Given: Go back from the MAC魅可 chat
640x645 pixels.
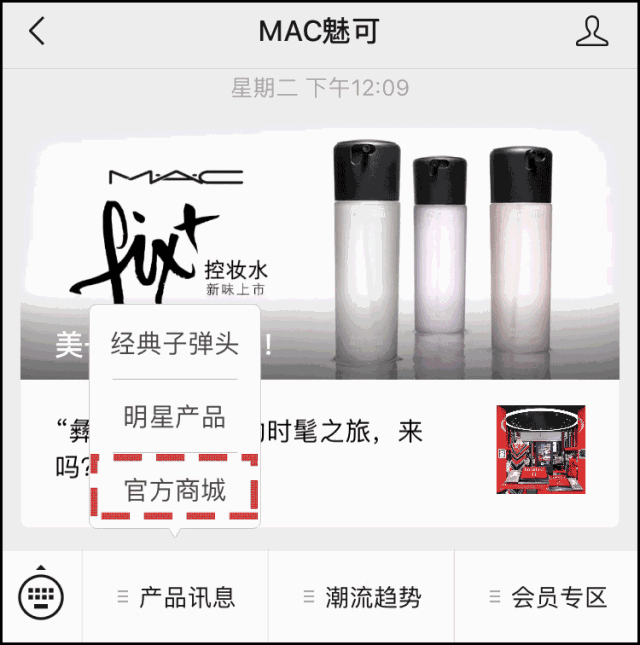Looking at the screenshot, I should (37, 32).
